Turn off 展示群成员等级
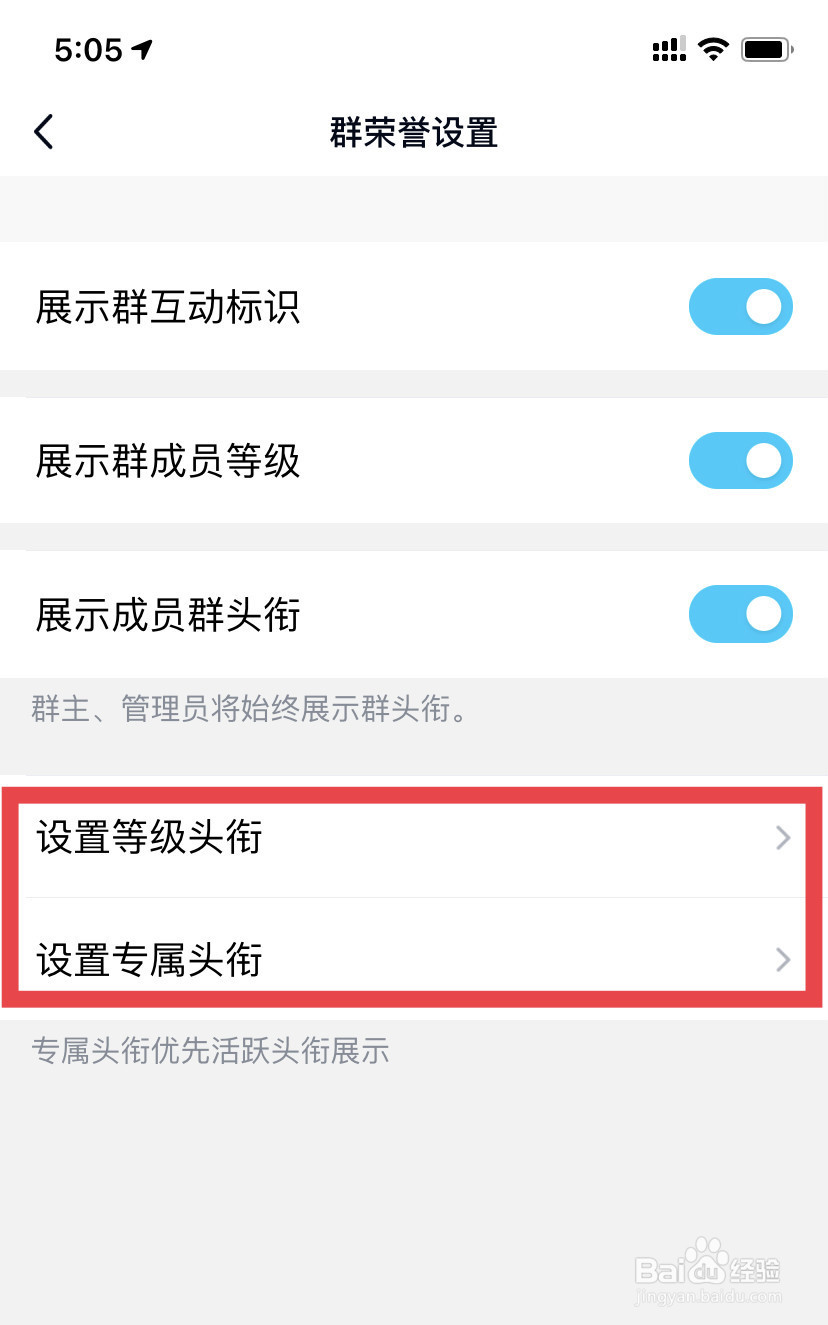 [741, 461]
